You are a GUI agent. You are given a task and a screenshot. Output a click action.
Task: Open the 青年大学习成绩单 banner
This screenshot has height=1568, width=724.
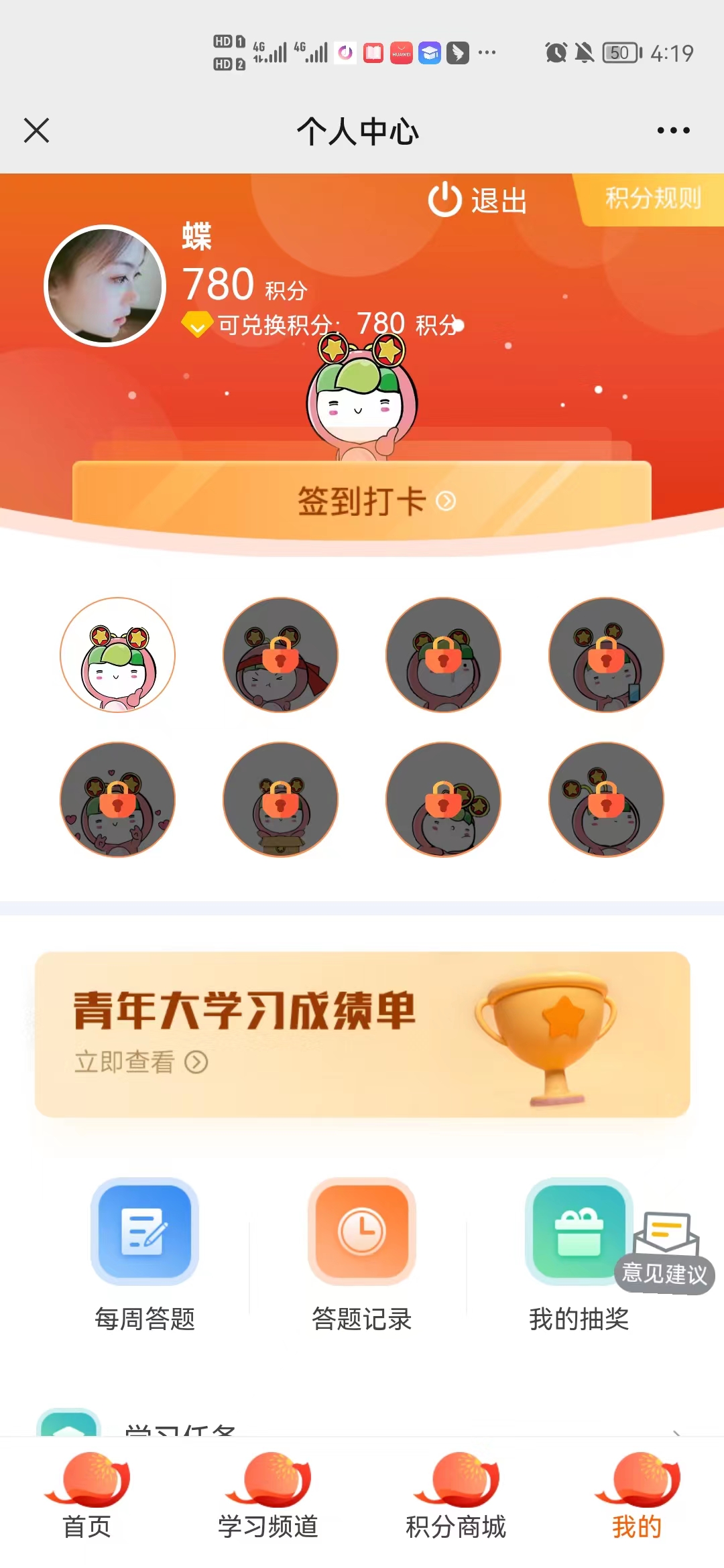362,1034
